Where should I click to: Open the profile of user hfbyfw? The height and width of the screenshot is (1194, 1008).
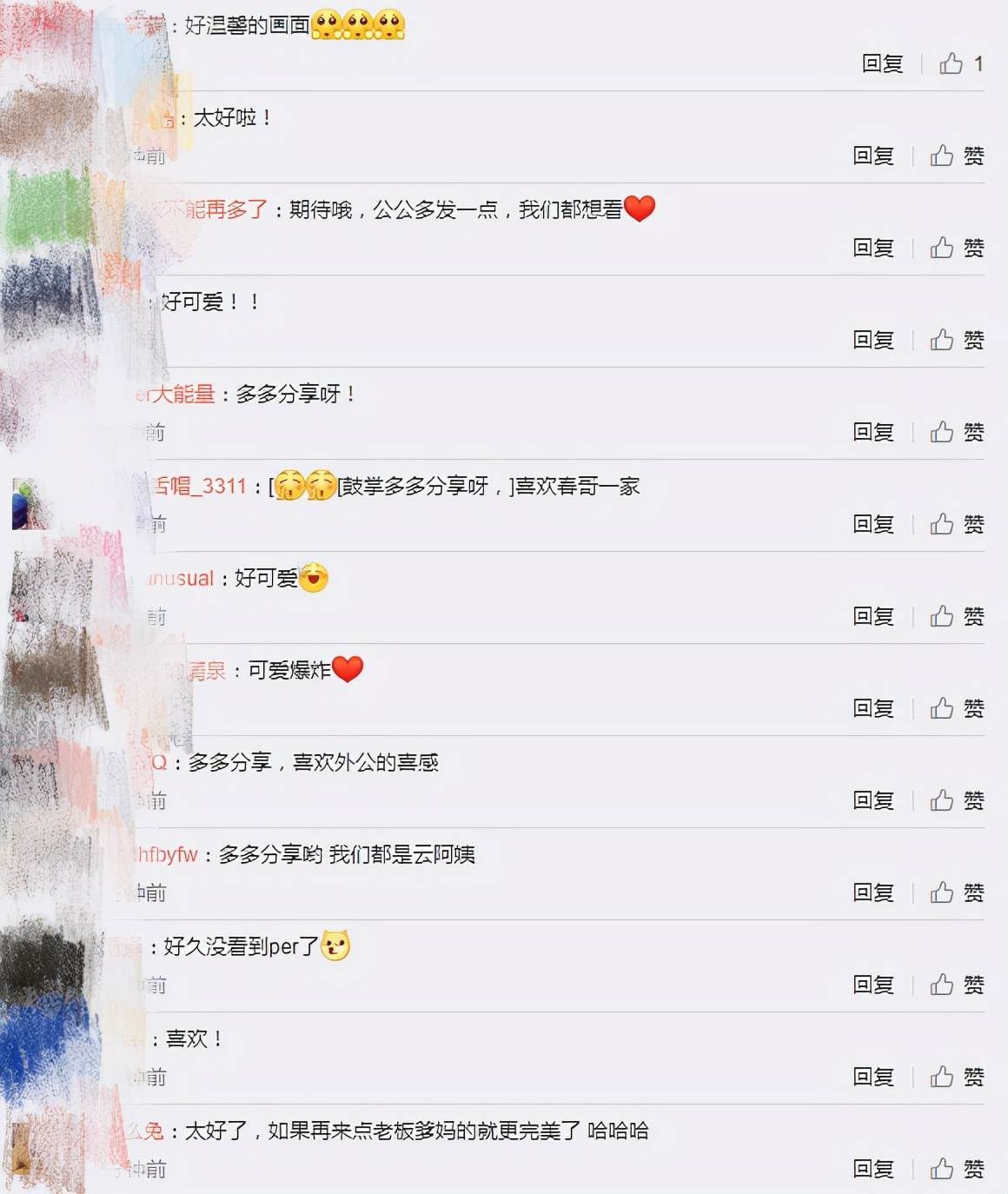[169, 855]
